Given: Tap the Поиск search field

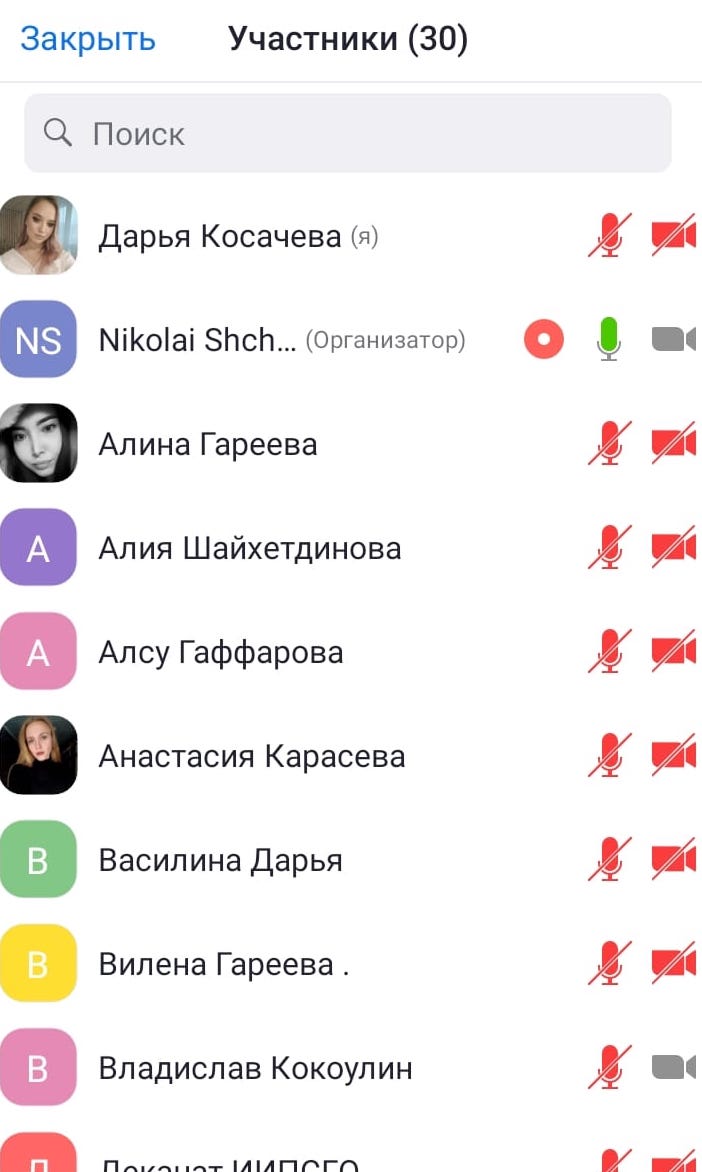Looking at the screenshot, I should point(348,134).
